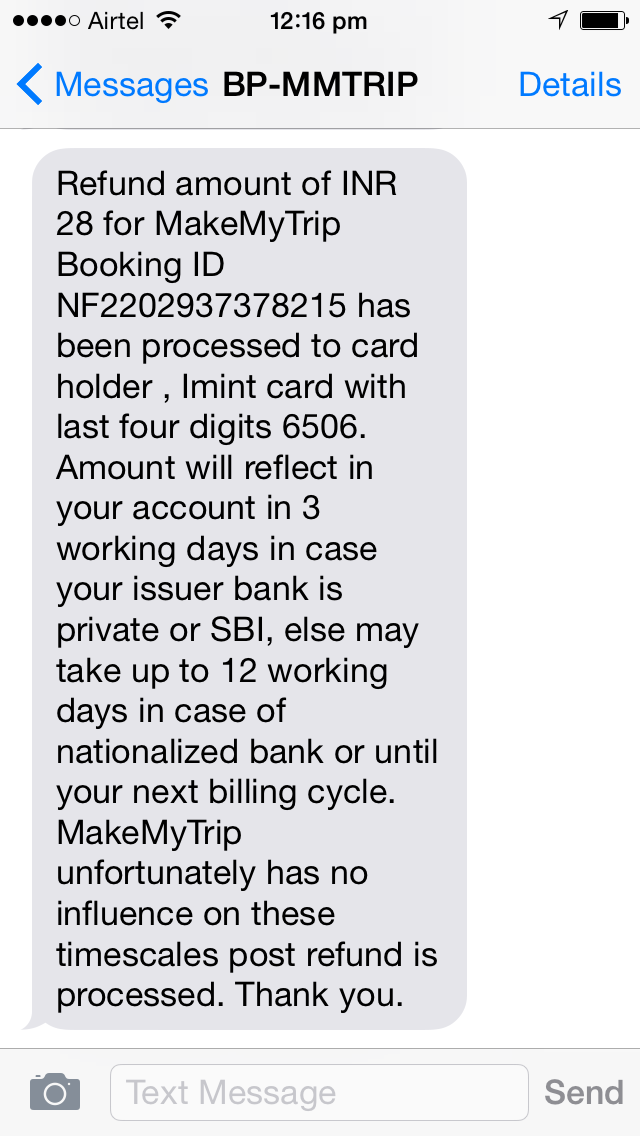Focus the Text Message input field
Screen dimensions: 640x1136
[318, 1092]
